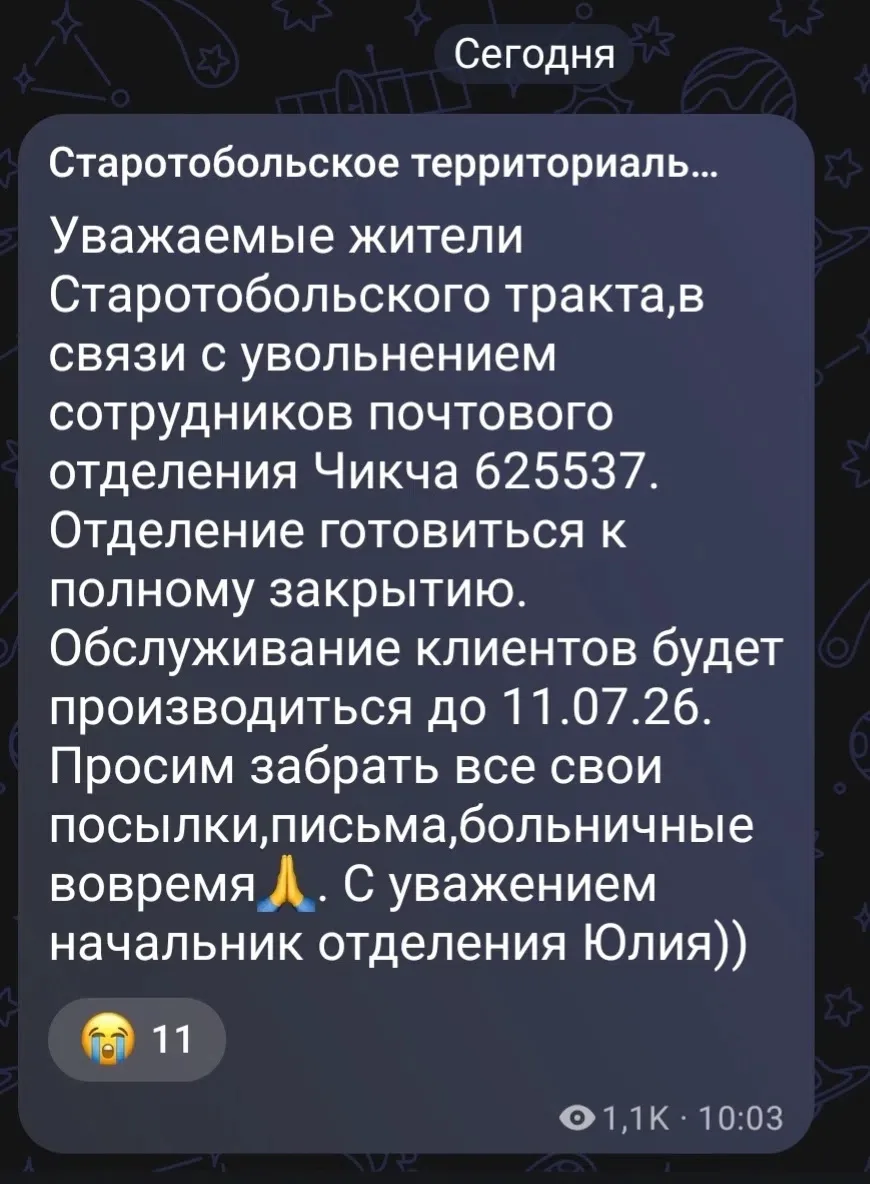Tap the crying face reaction with 11

(x=136, y=1043)
